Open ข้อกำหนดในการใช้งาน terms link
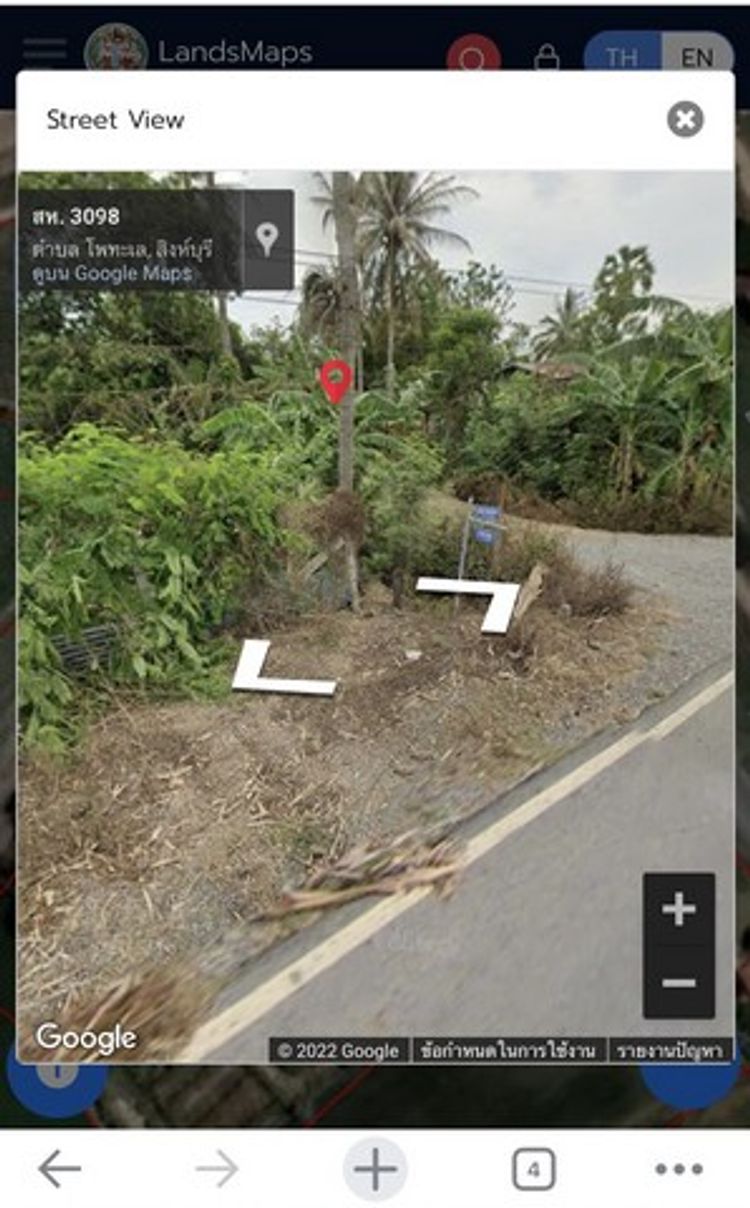The image size is (750, 1208). pos(508,1050)
